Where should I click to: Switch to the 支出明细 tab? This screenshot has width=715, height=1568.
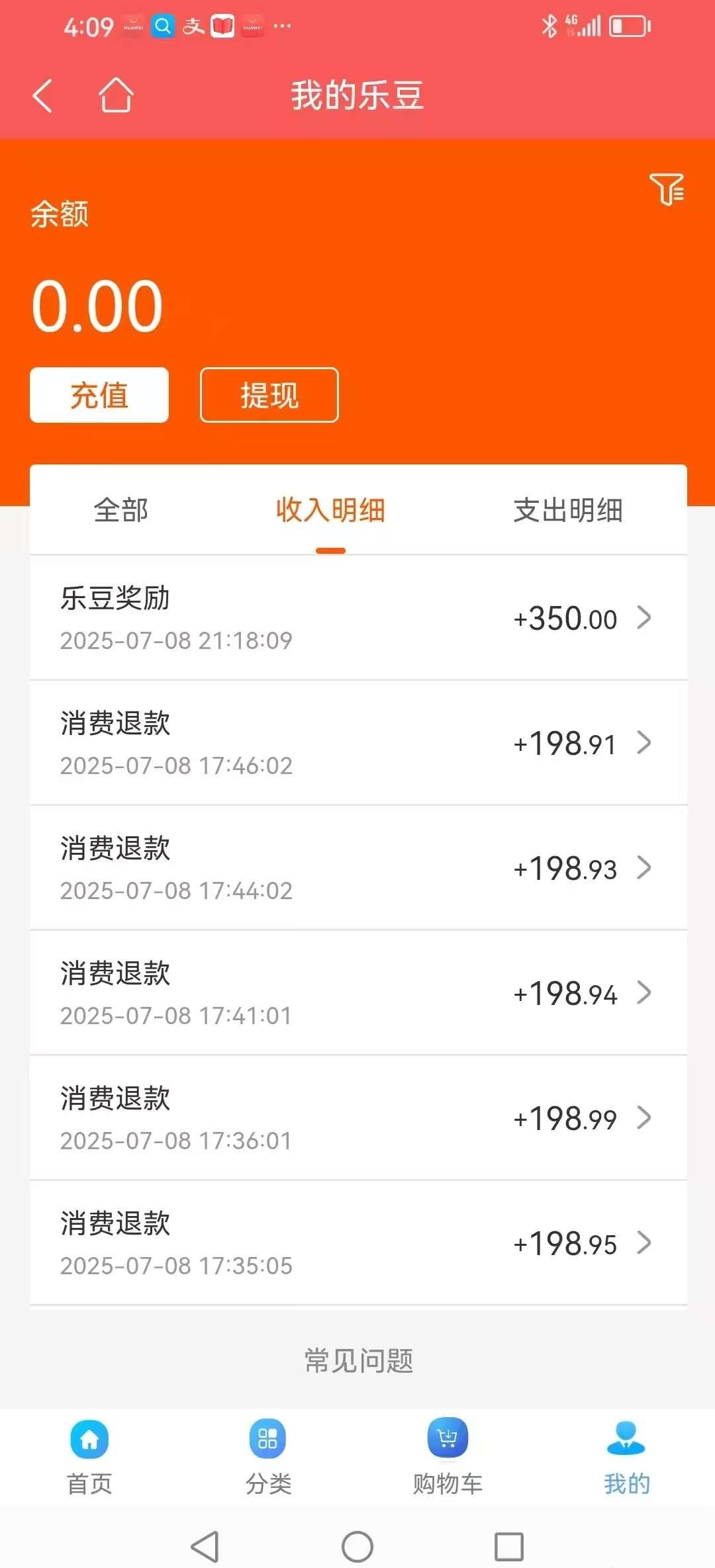(568, 510)
